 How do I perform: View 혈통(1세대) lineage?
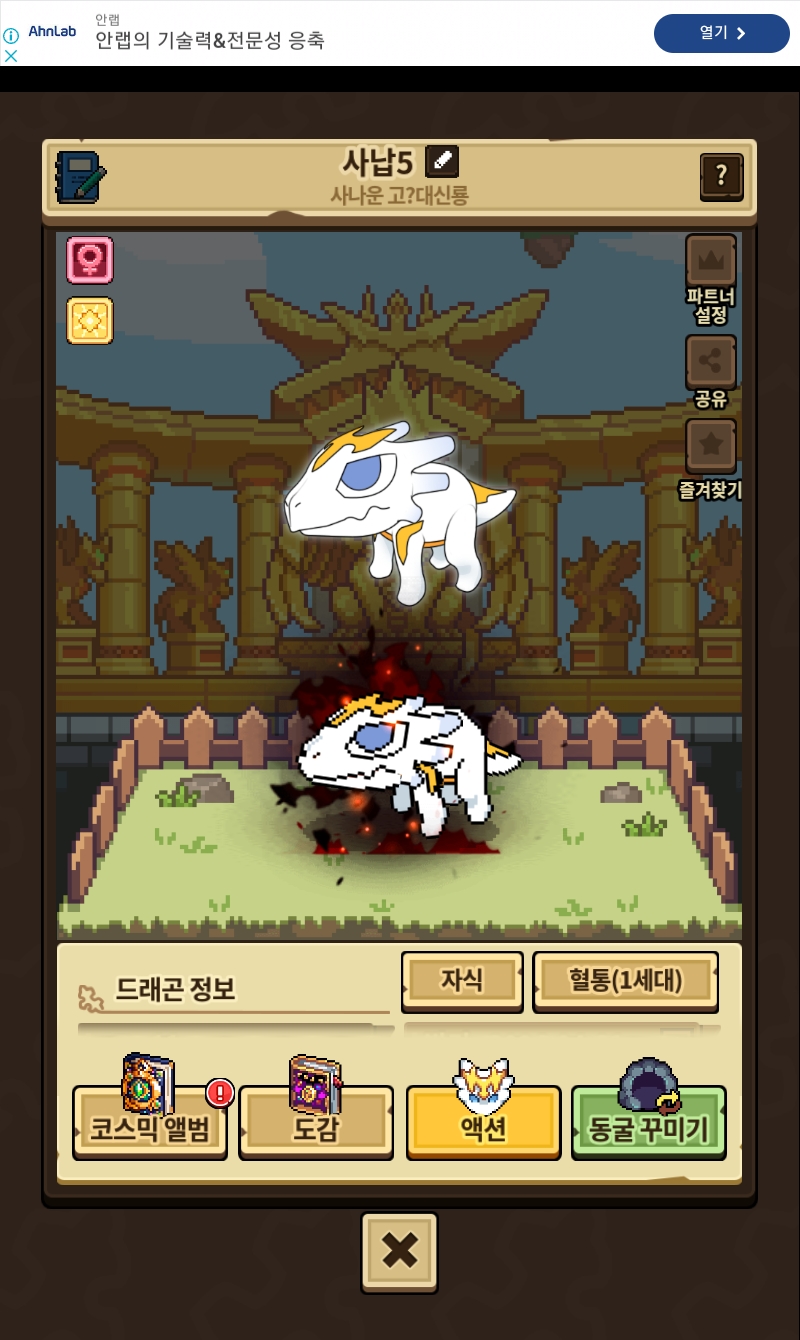pos(626,981)
